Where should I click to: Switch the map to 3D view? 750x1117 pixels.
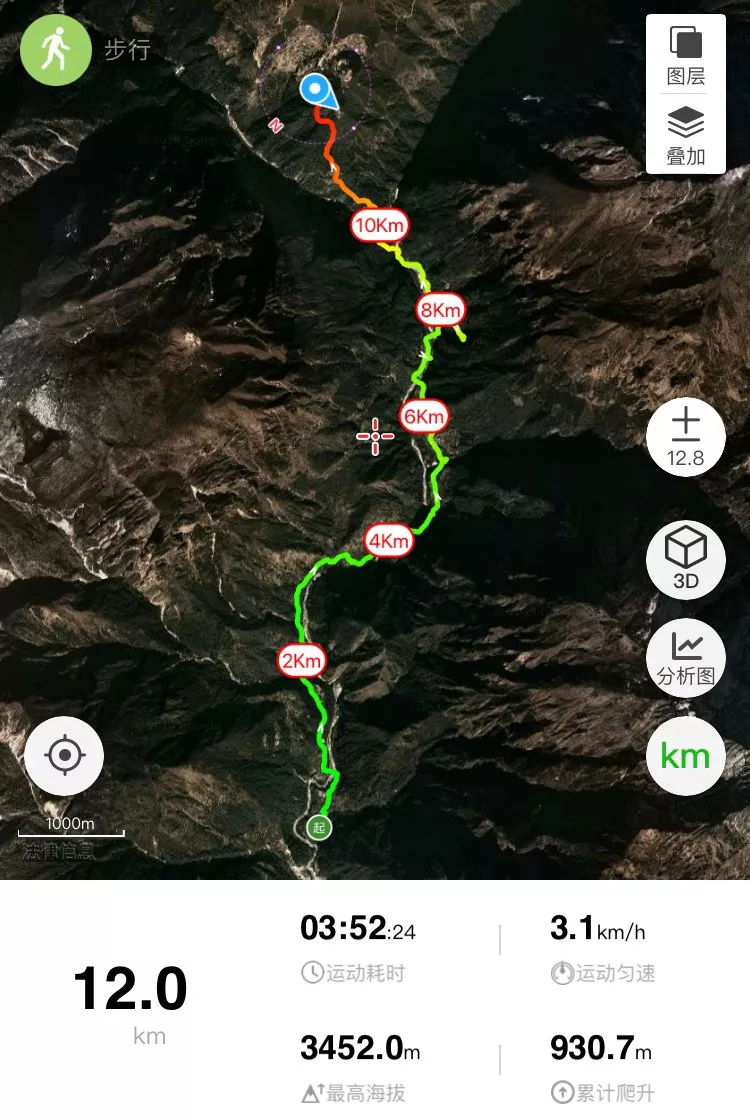pos(686,559)
